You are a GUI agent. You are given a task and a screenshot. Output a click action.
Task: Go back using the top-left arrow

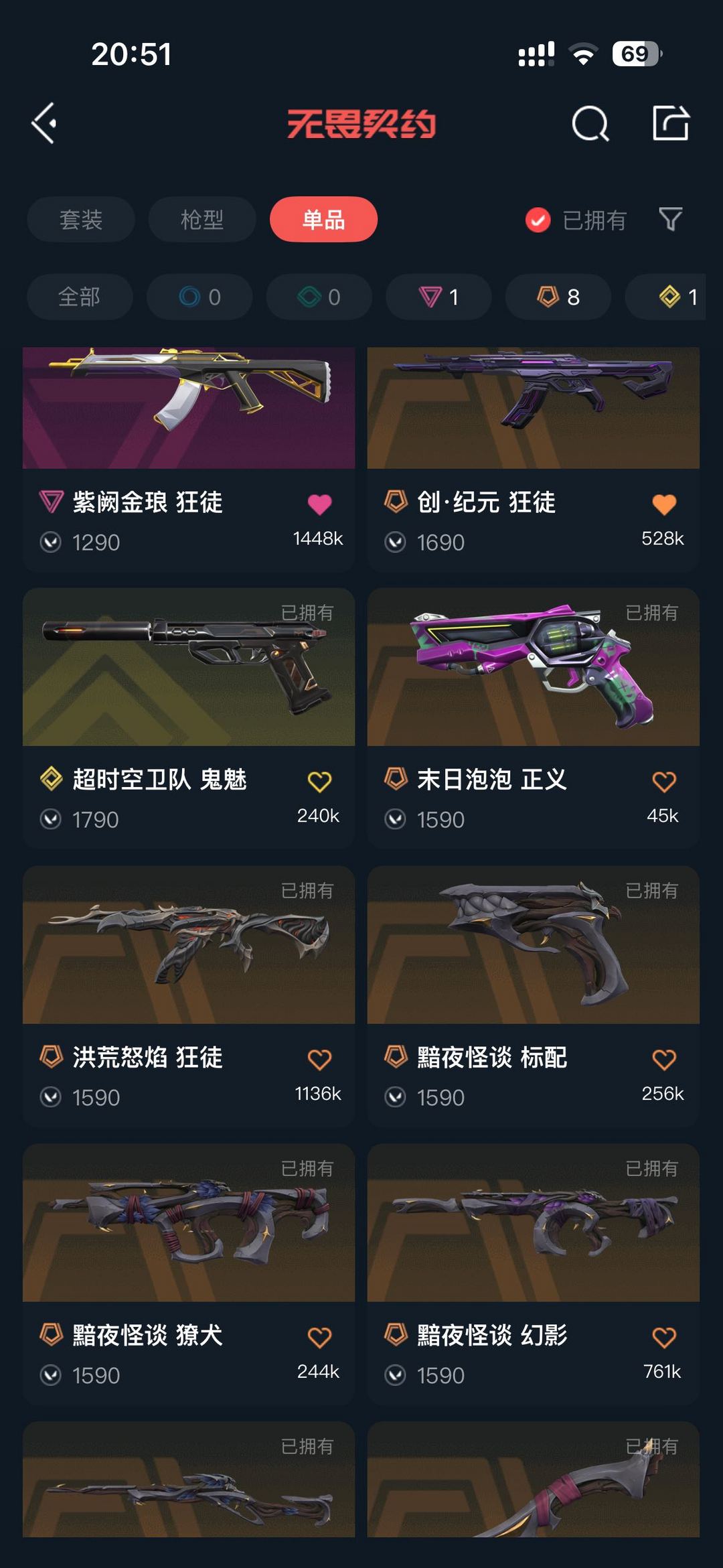tap(44, 123)
